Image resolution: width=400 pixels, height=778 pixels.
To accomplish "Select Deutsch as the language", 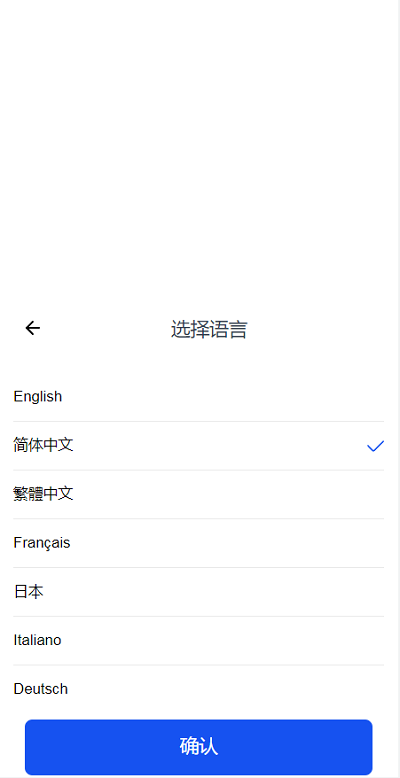I will [199, 689].
